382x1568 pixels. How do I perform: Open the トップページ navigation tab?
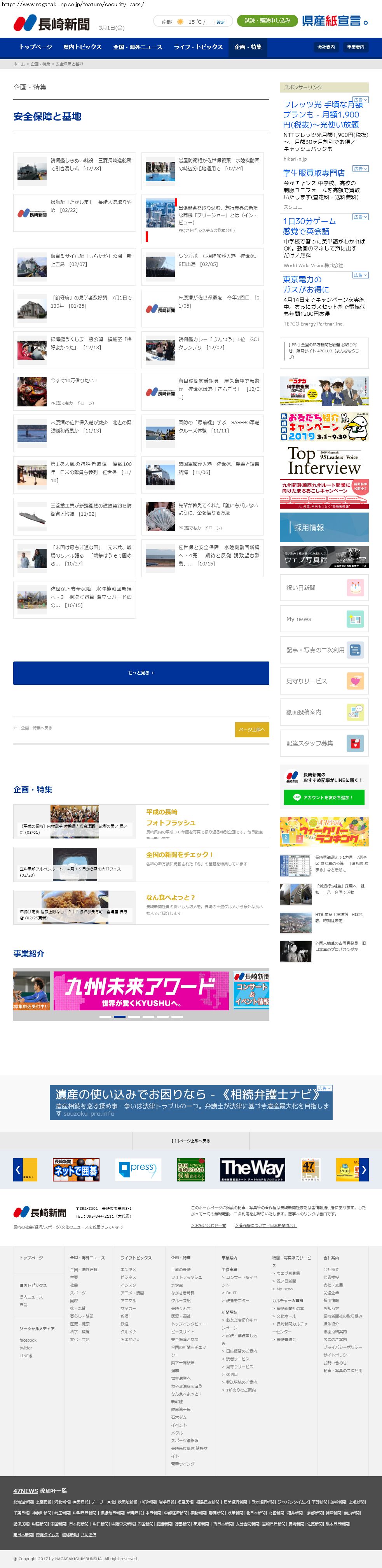[x=35, y=47]
